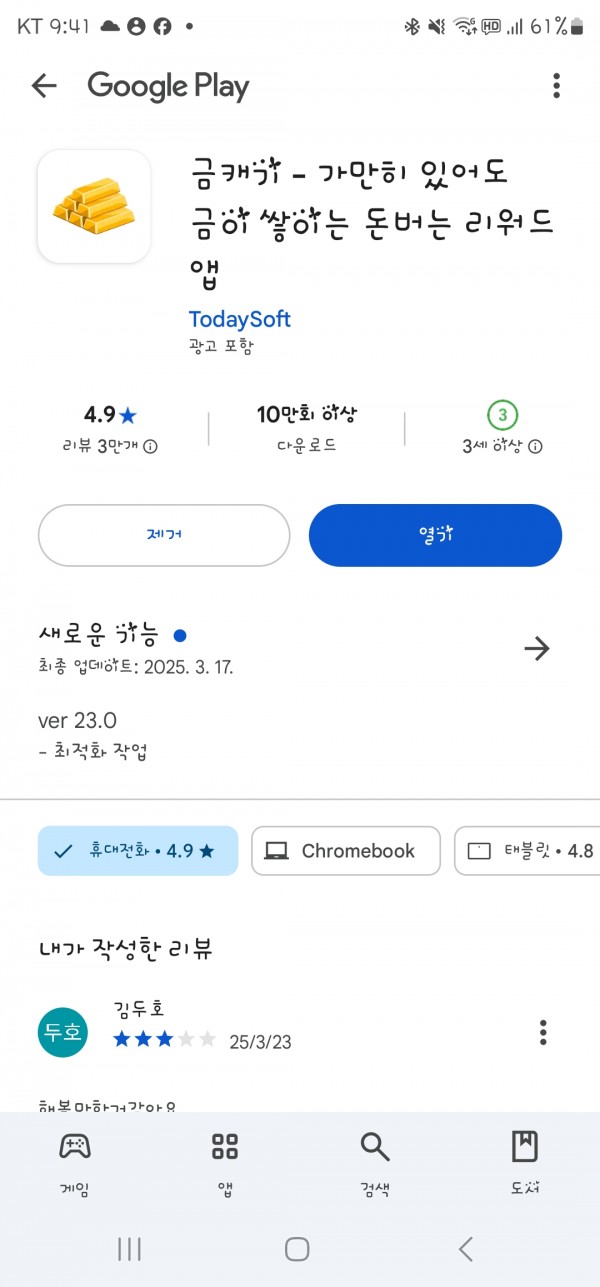
Task: Open the TodaySoft developer page
Action: tap(239, 320)
